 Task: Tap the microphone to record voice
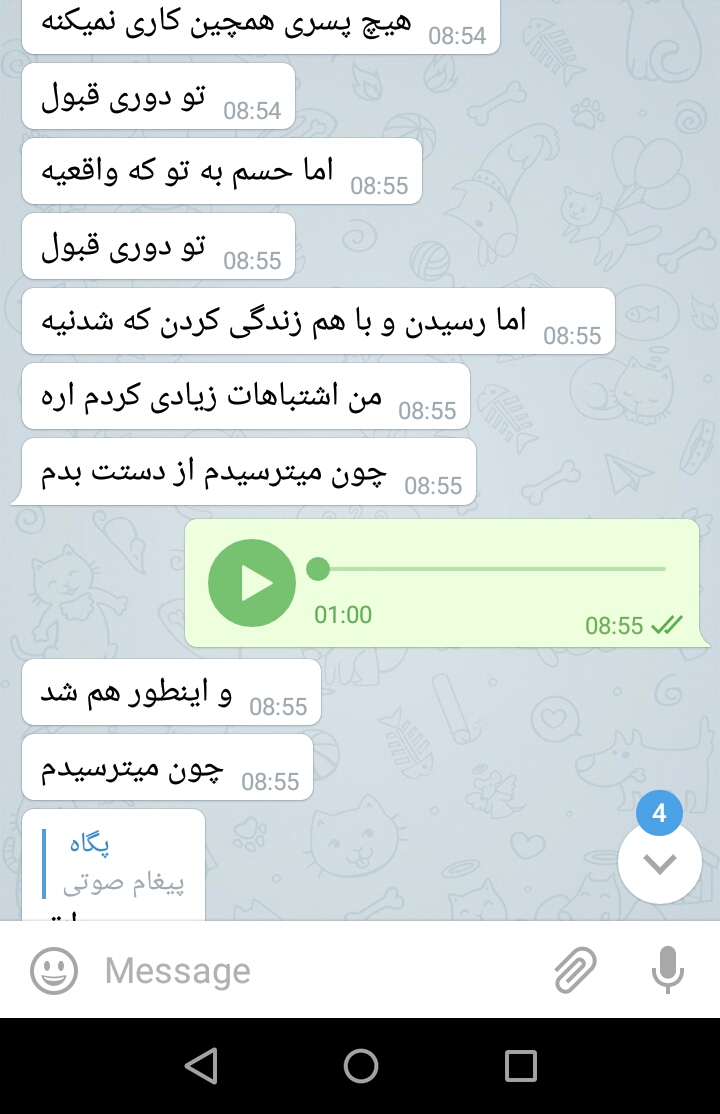[x=667, y=969]
